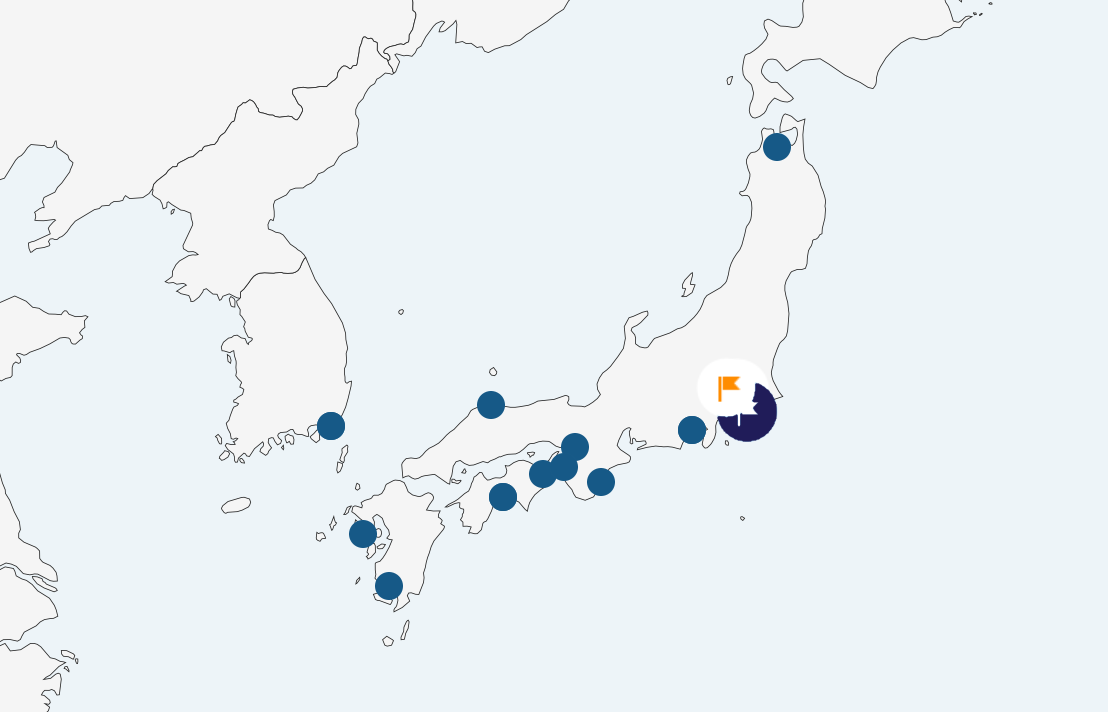The height and width of the screenshot is (712, 1108).
Task: Tap the marker in northern Honshu near Aomori
Action: tap(777, 147)
